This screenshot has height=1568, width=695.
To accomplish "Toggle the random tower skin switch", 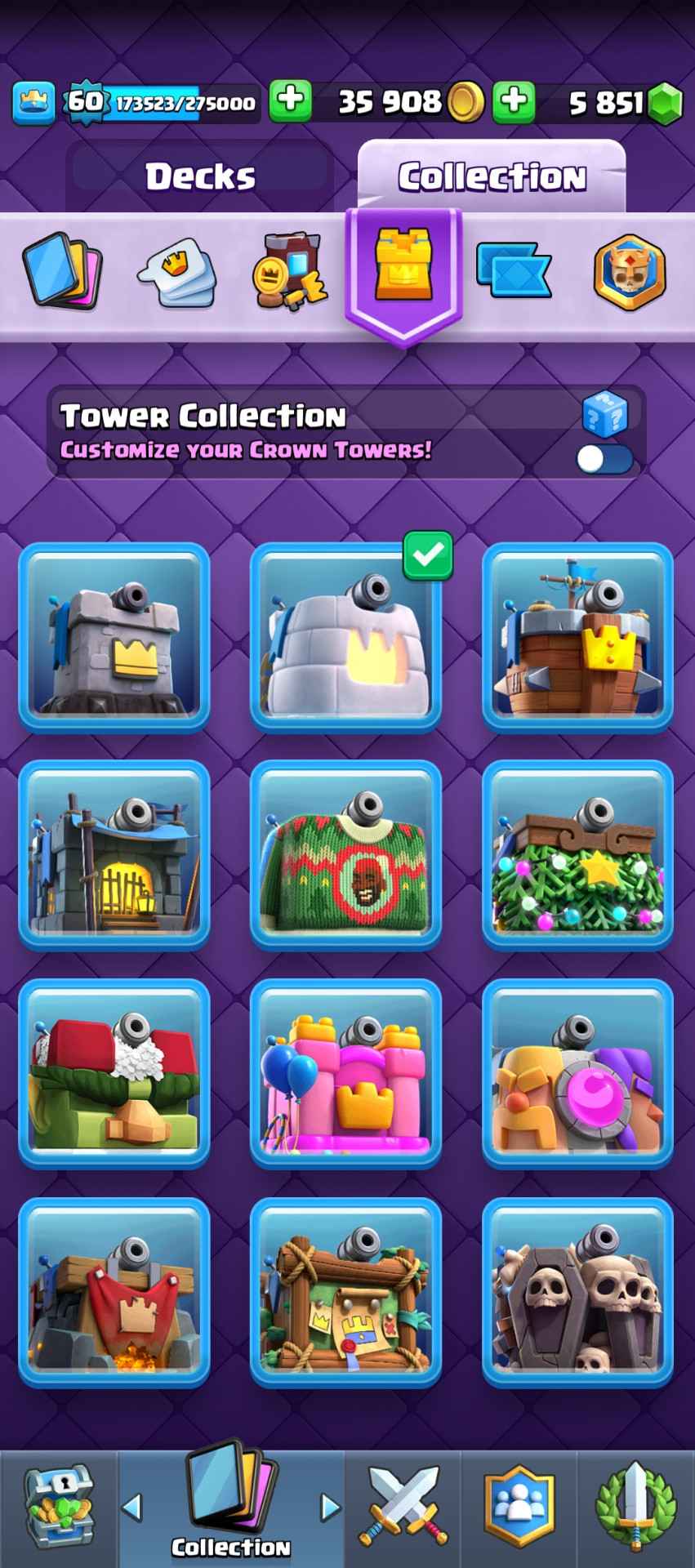I will coord(604,459).
